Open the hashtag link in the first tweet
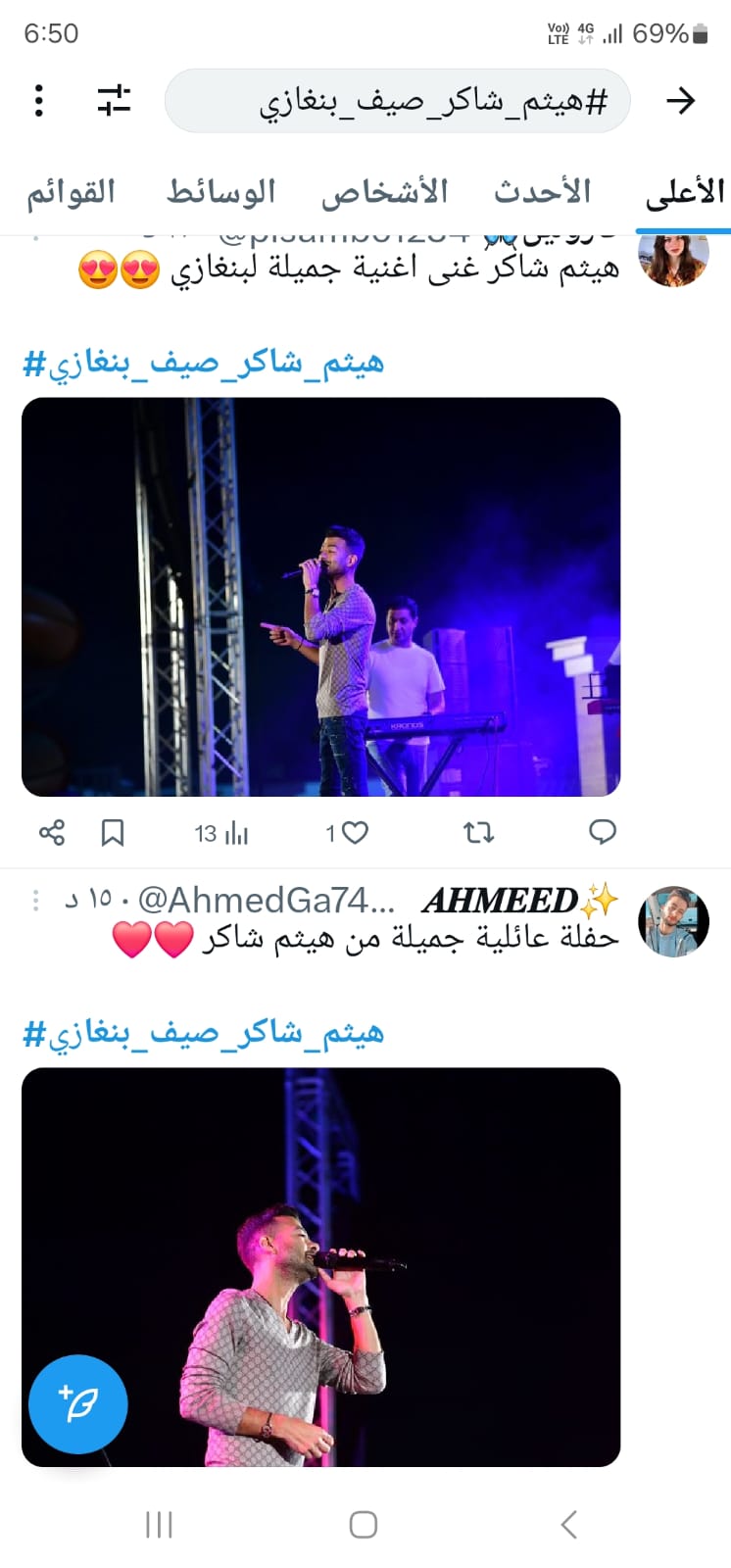 point(204,364)
